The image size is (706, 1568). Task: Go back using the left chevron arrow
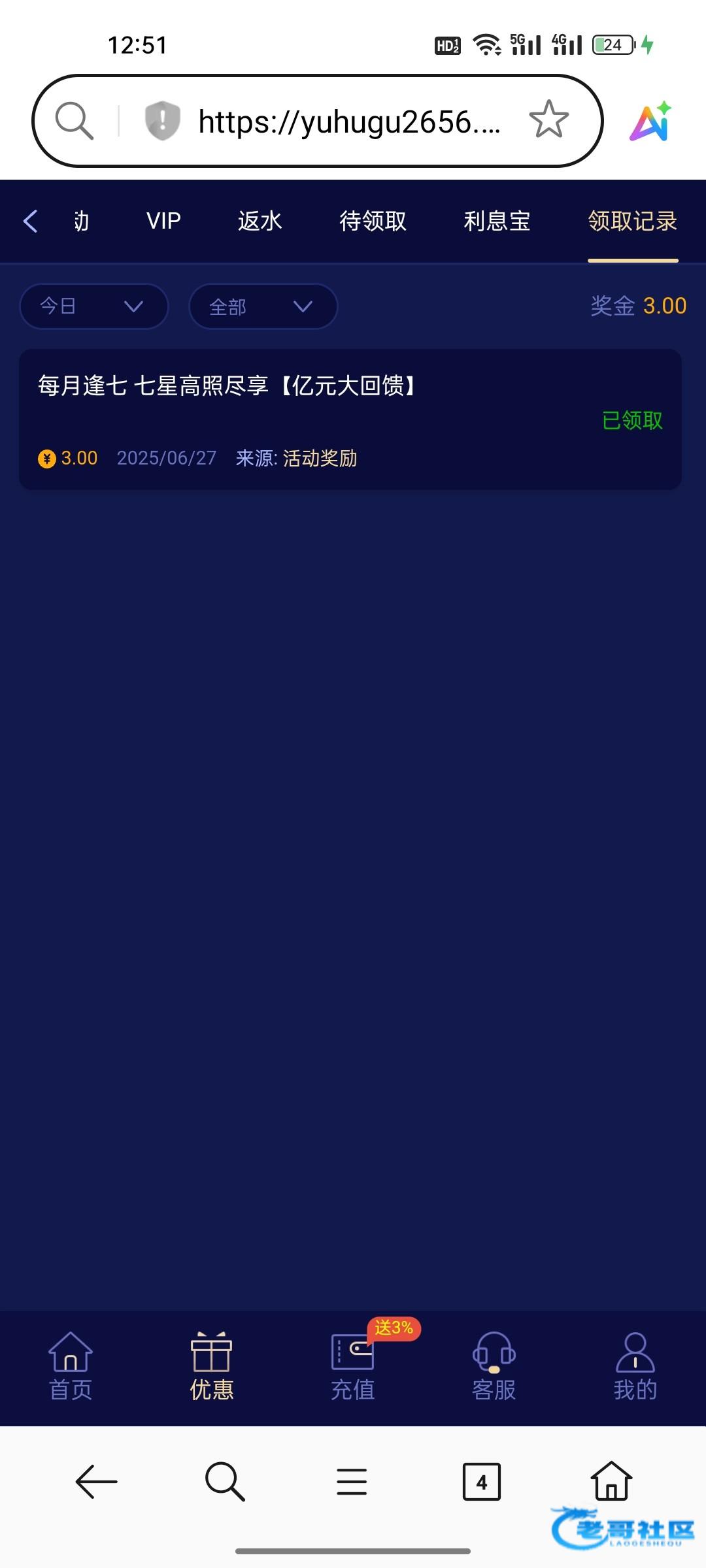point(30,221)
